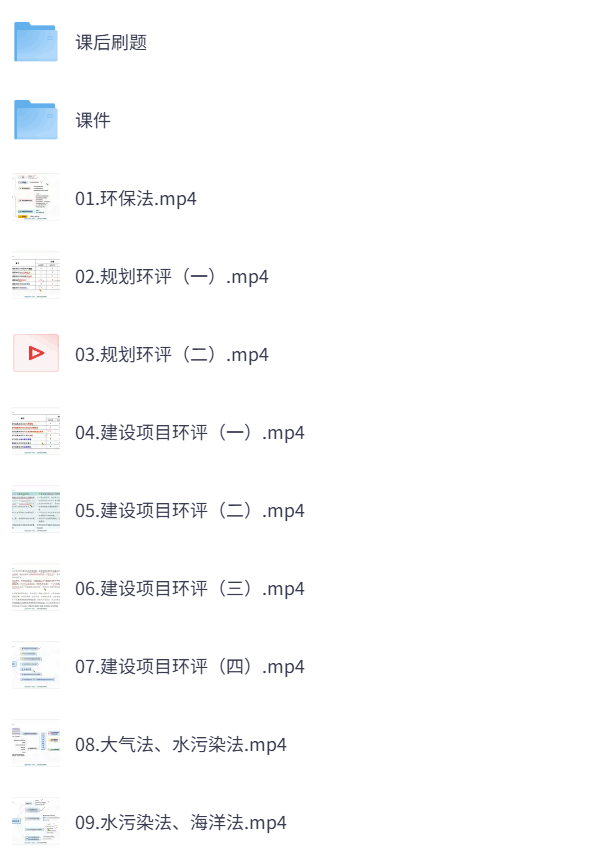Tap 06.建设项目环评（三）.mp4
The image size is (600, 858).
[189, 589]
